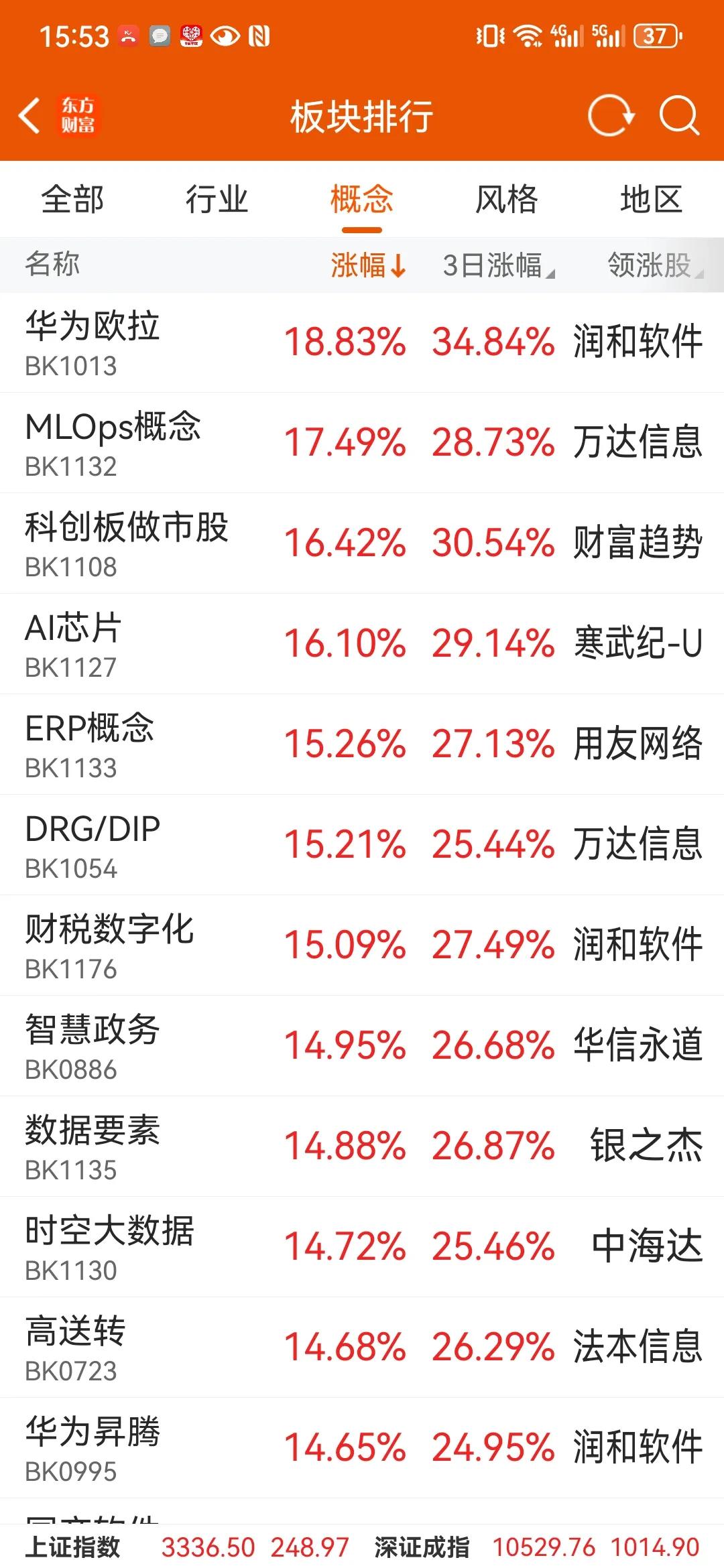Open the AI芯片 sector row
This screenshot has width=724, height=1568.
(362, 644)
